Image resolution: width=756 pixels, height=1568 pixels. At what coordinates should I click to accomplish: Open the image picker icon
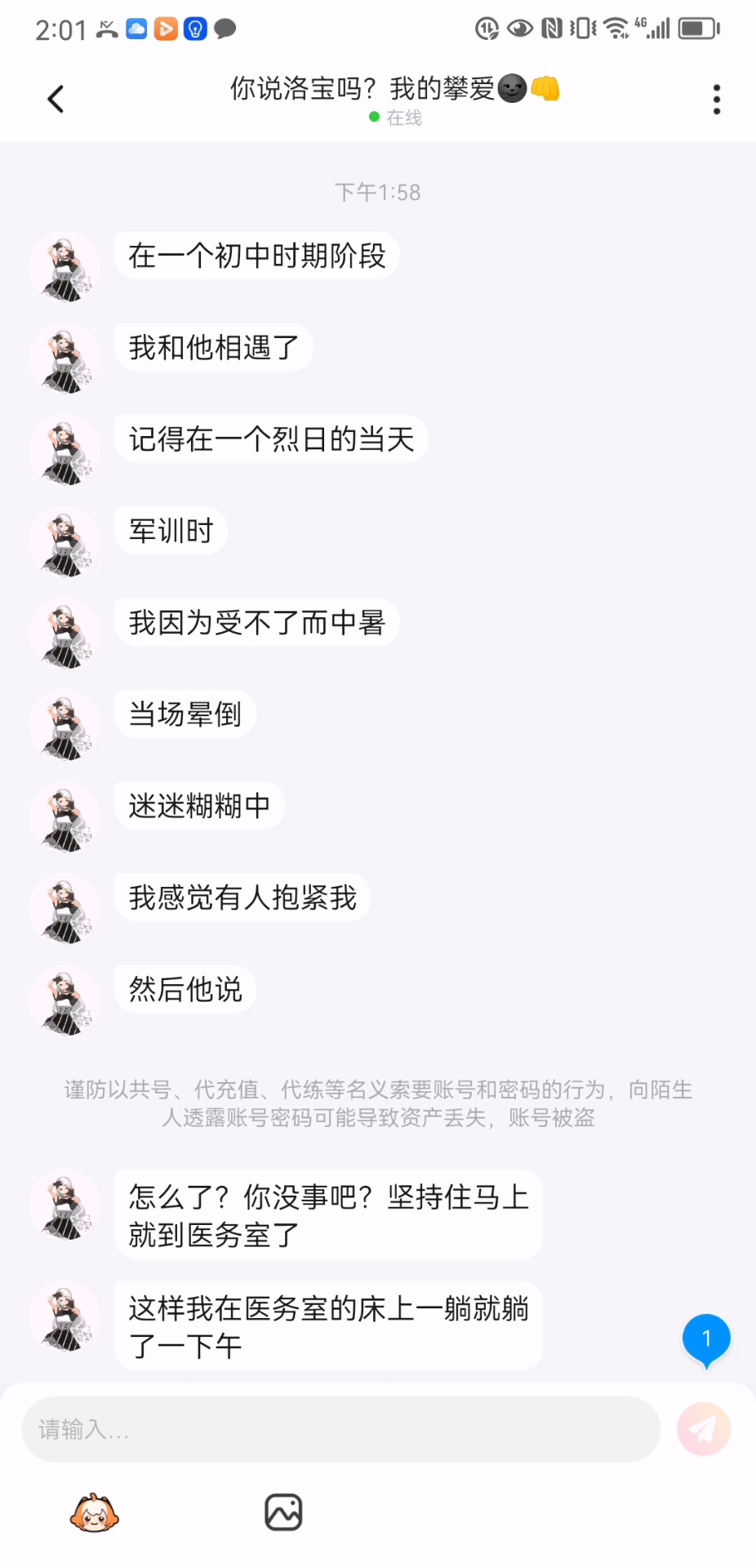coord(283,1512)
